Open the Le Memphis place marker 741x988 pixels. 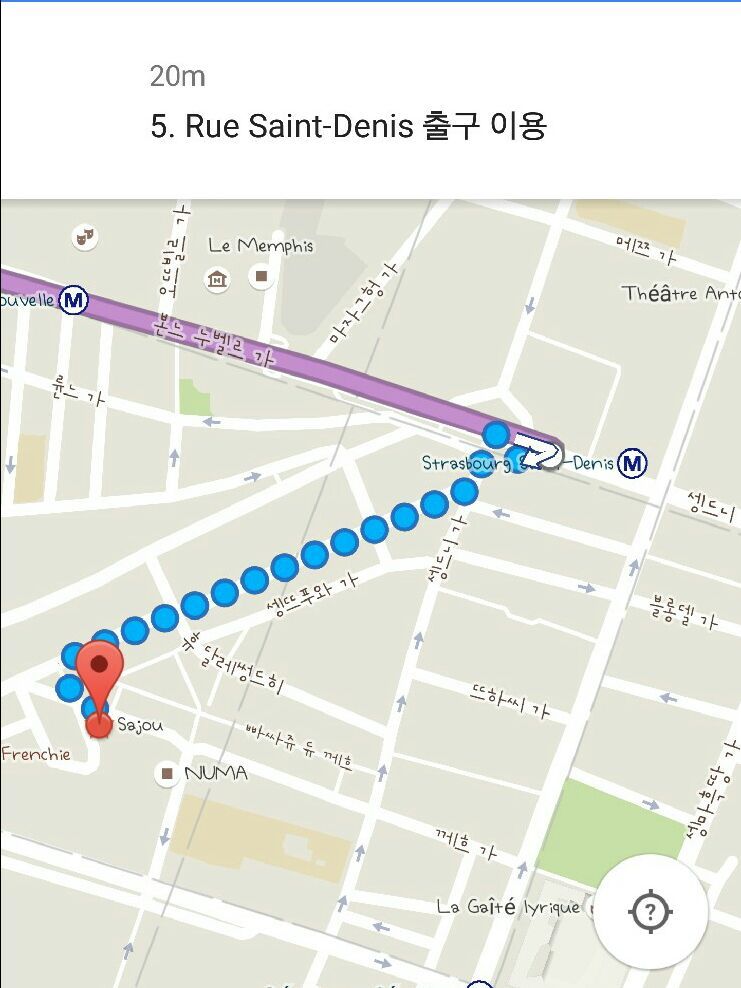(261, 274)
